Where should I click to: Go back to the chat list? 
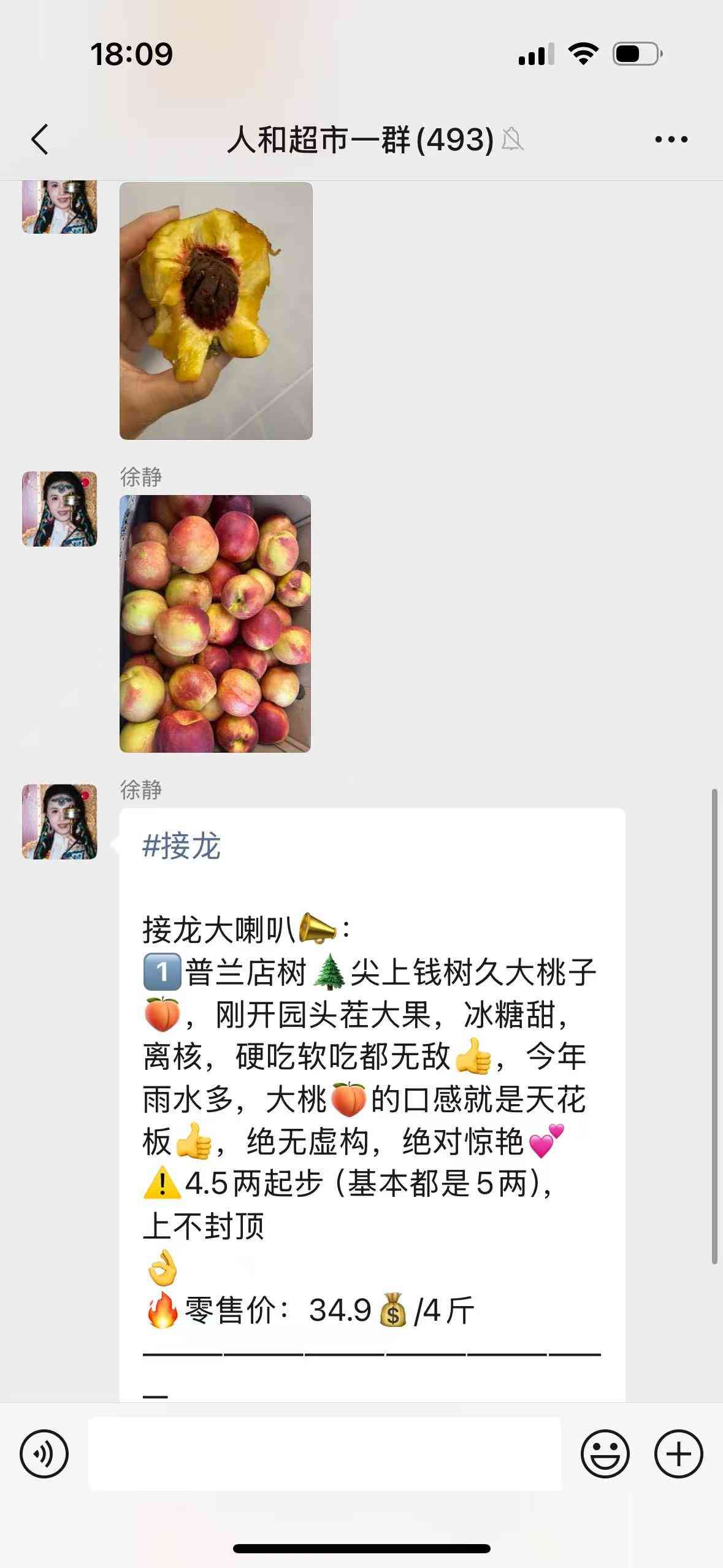click(x=40, y=139)
